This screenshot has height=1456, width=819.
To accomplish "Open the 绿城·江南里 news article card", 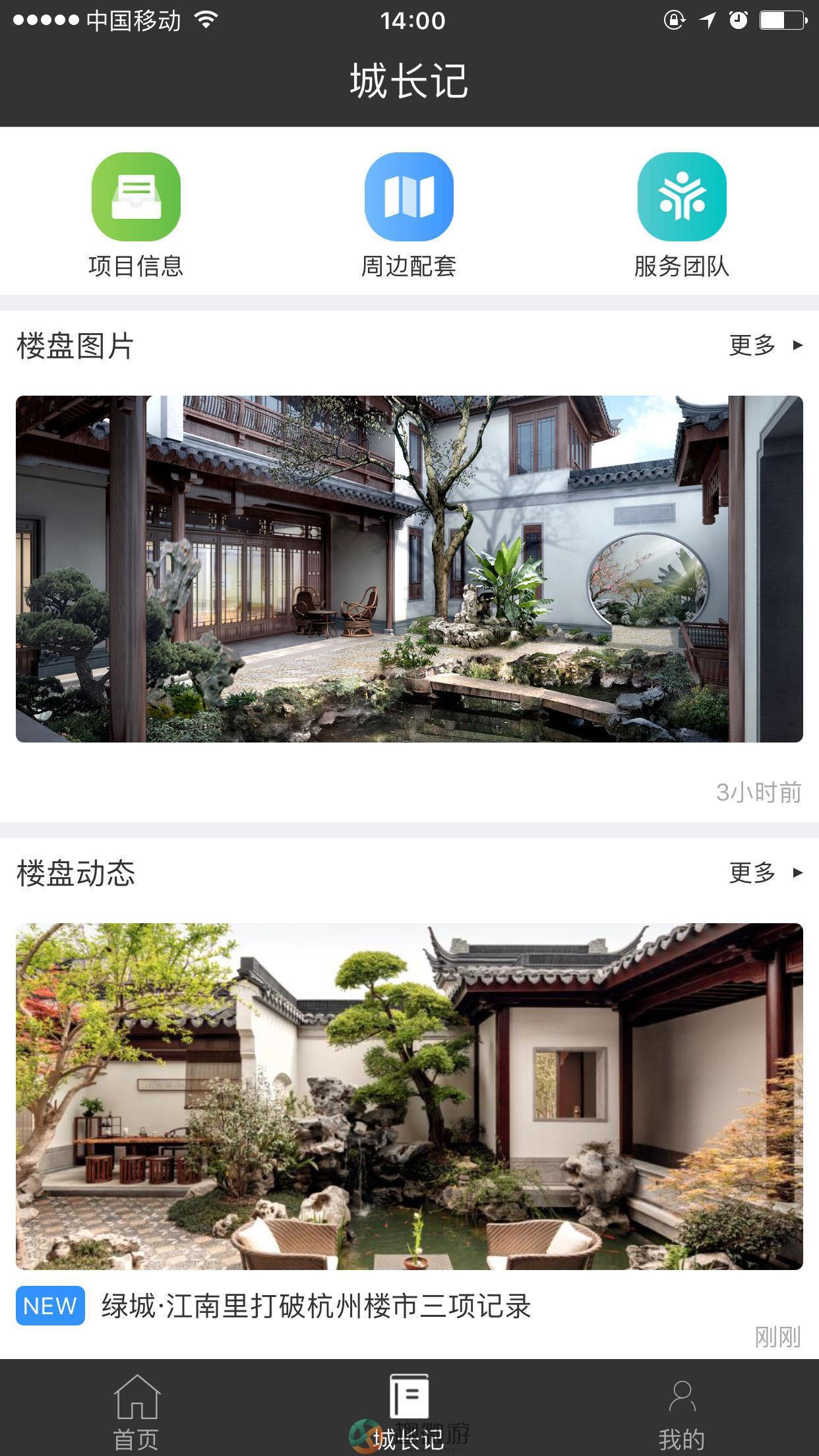I will 409,1121.
